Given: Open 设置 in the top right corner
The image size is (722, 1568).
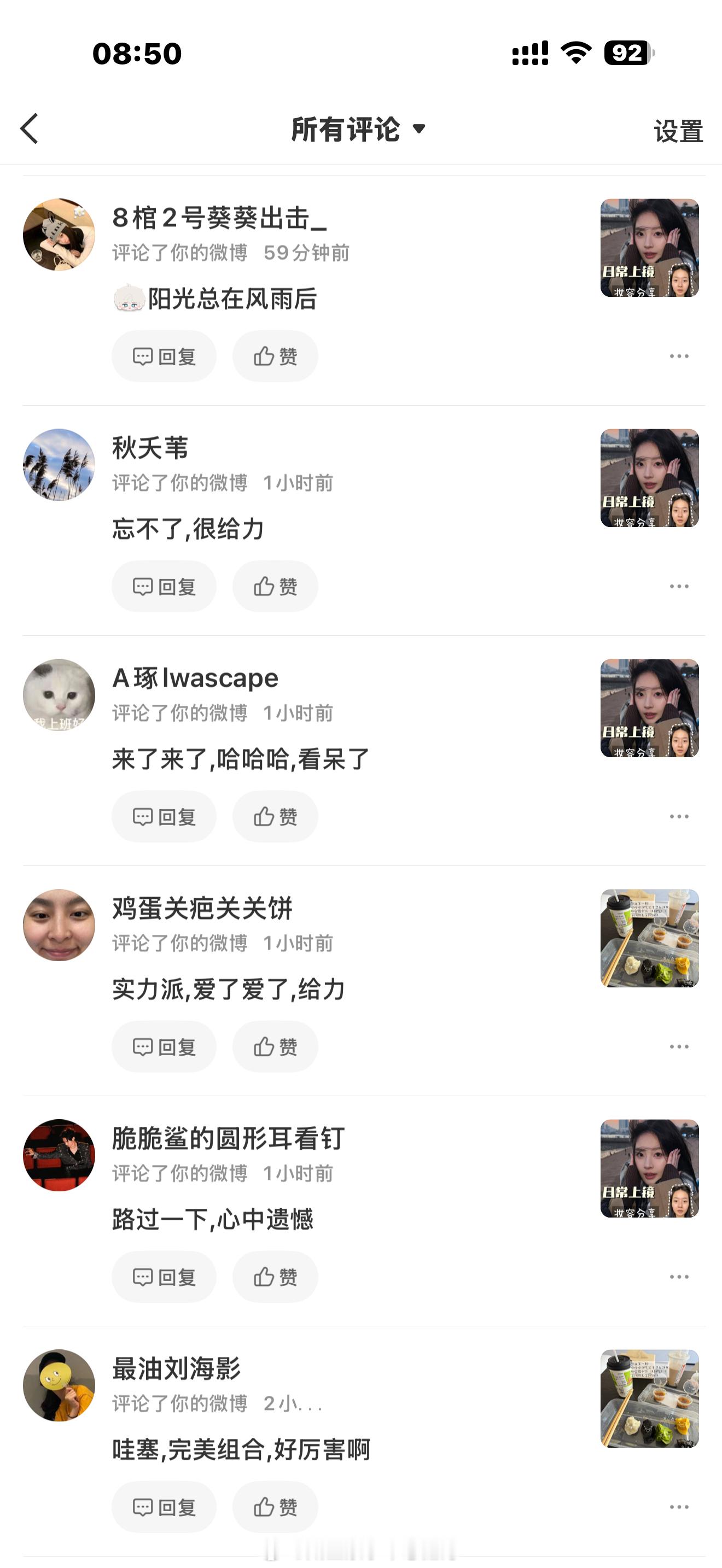Looking at the screenshot, I should (x=678, y=130).
